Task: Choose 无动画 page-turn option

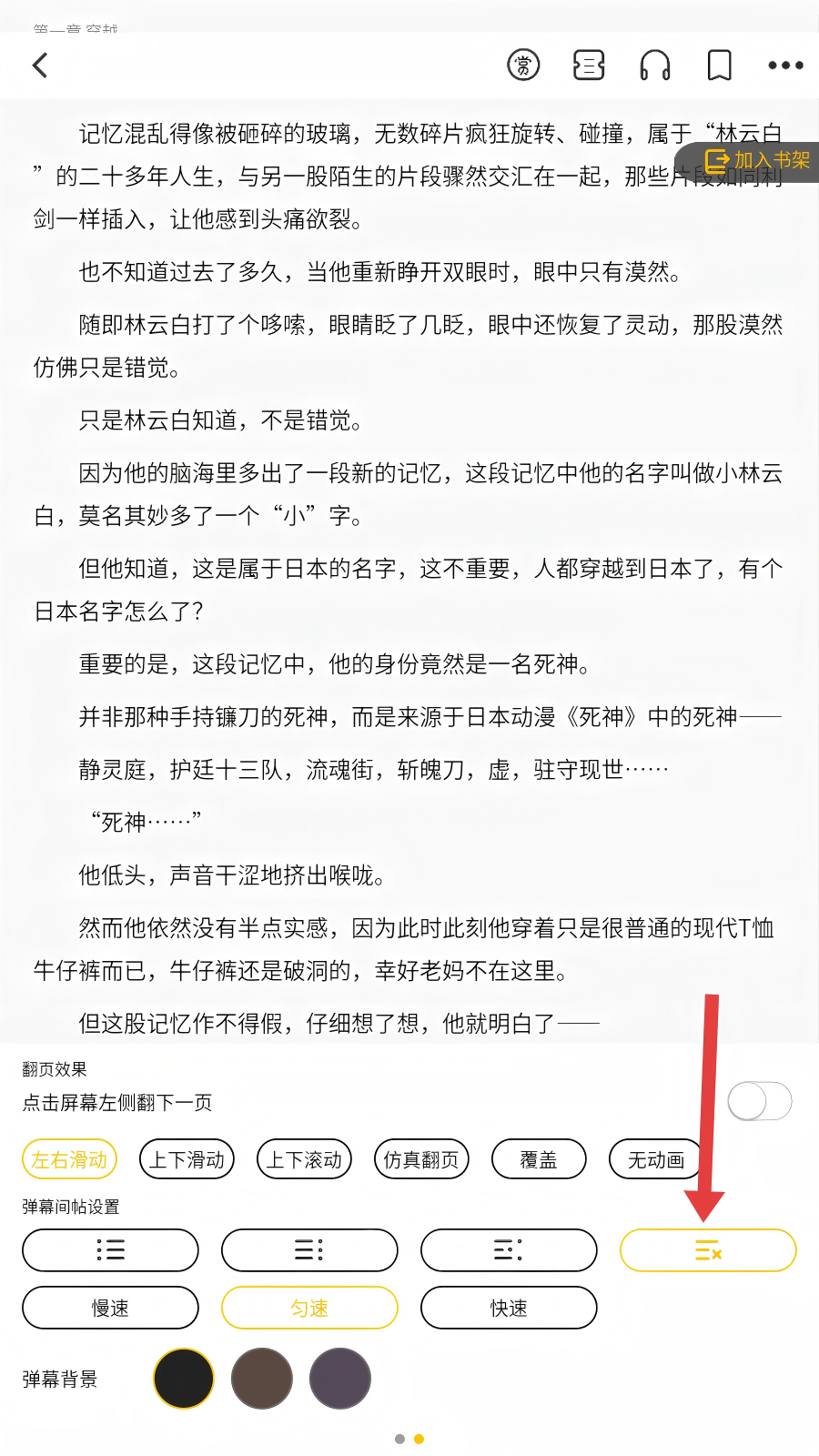Action: pos(655,1159)
